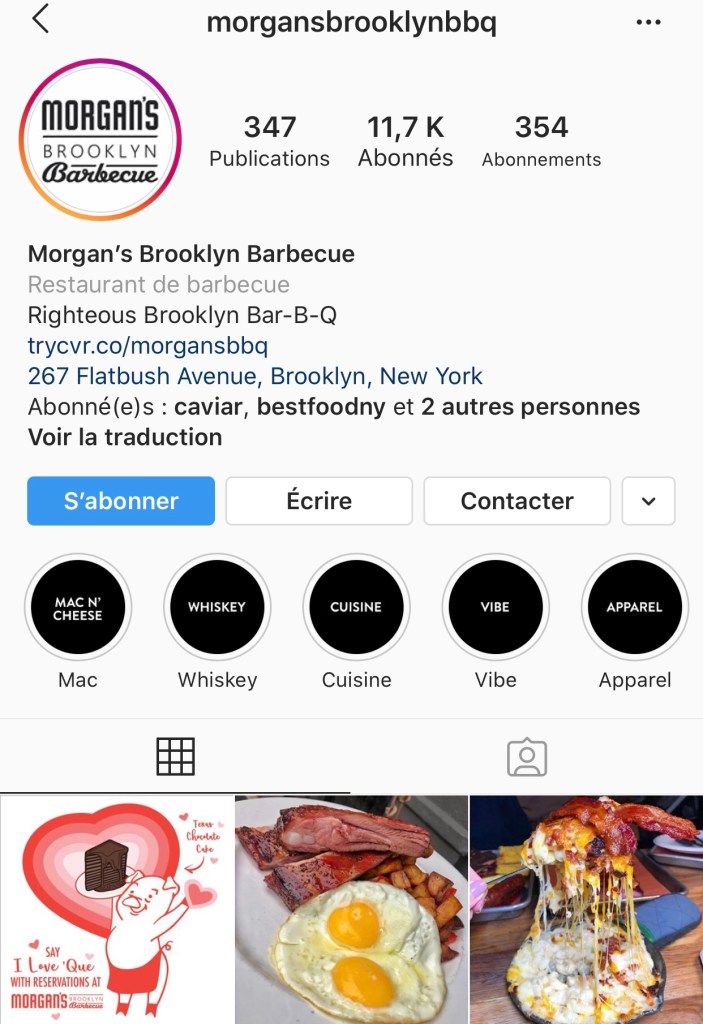Open the 354 Abonnements list

click(x=541, y=141)
